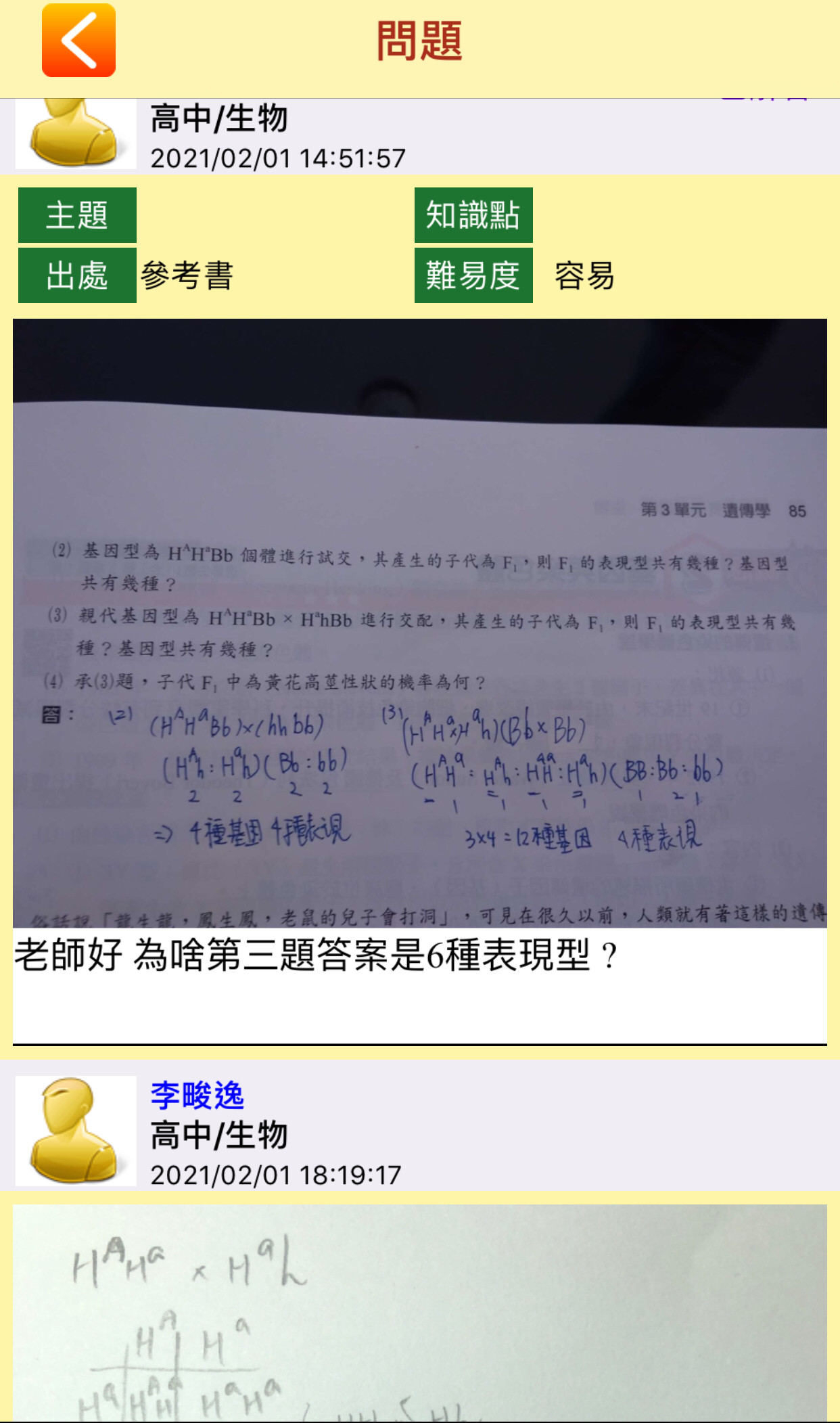Viewport: 840px width, 1423px height.
Task: Open the textbook question photo
Action: tap(419, 623)
